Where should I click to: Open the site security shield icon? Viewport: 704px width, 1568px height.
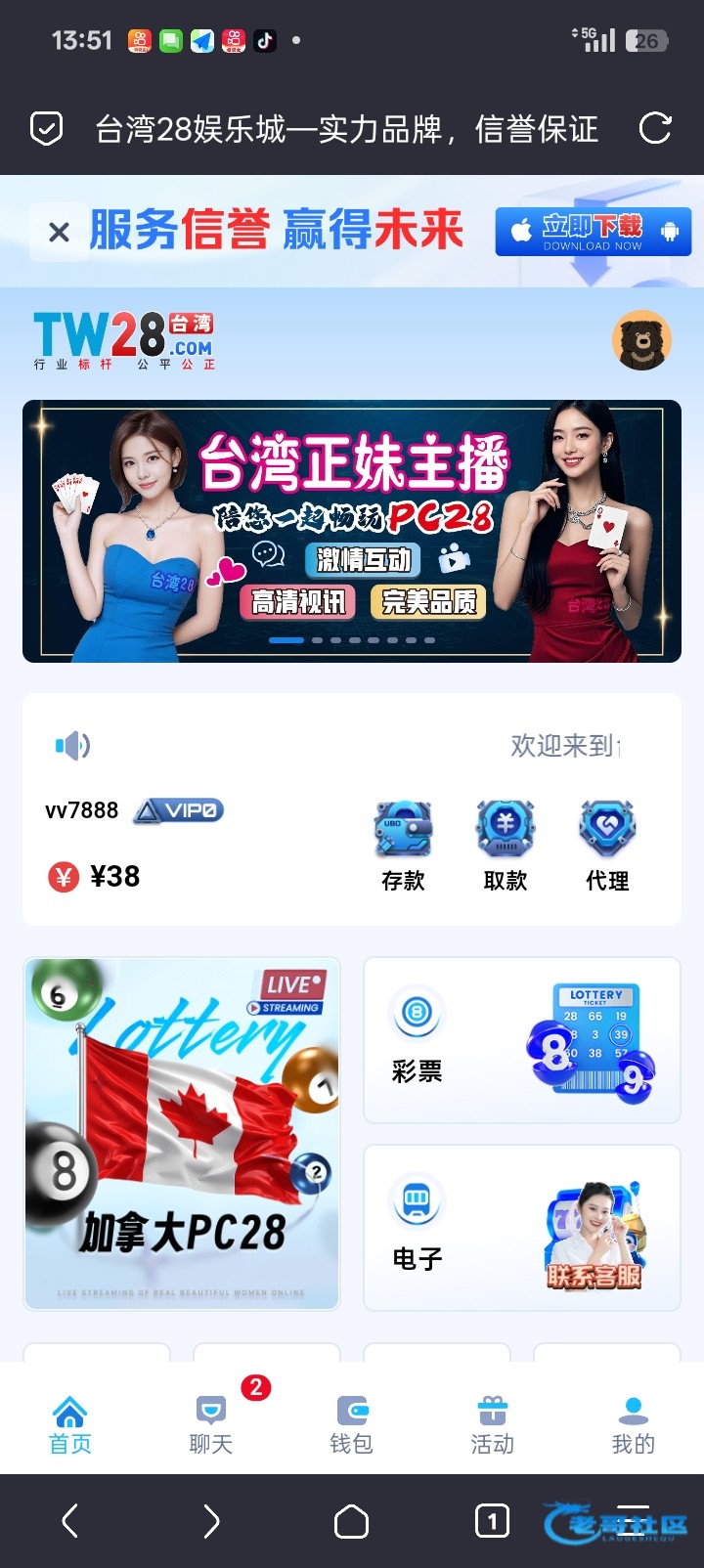click(x=47, y=128)
